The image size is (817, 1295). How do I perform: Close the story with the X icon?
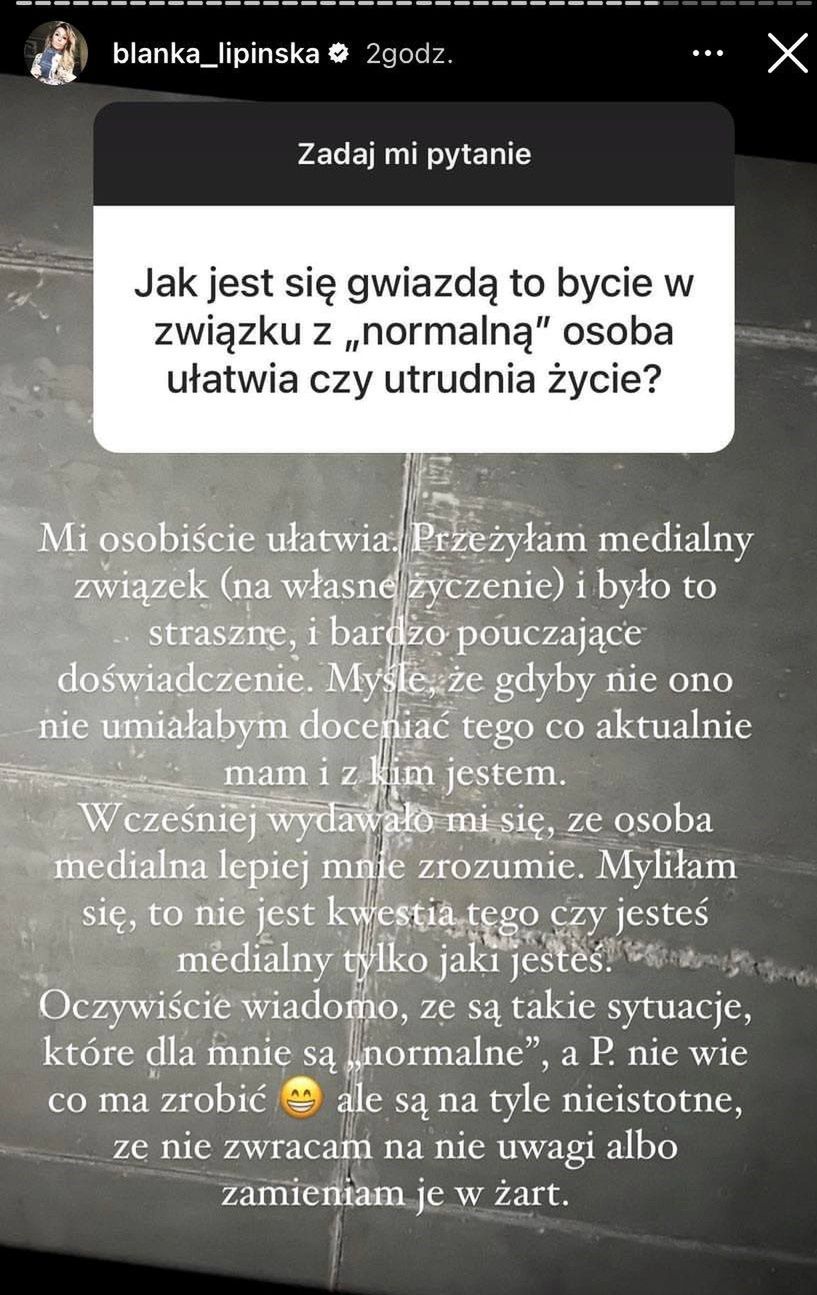coord(787,55)
